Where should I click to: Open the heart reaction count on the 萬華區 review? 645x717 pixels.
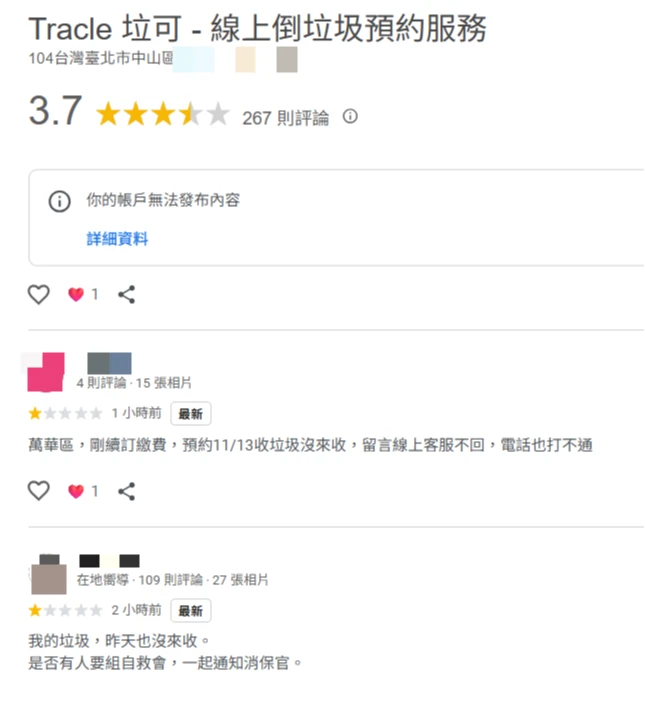pyautogui.click(x=83, y=491)
